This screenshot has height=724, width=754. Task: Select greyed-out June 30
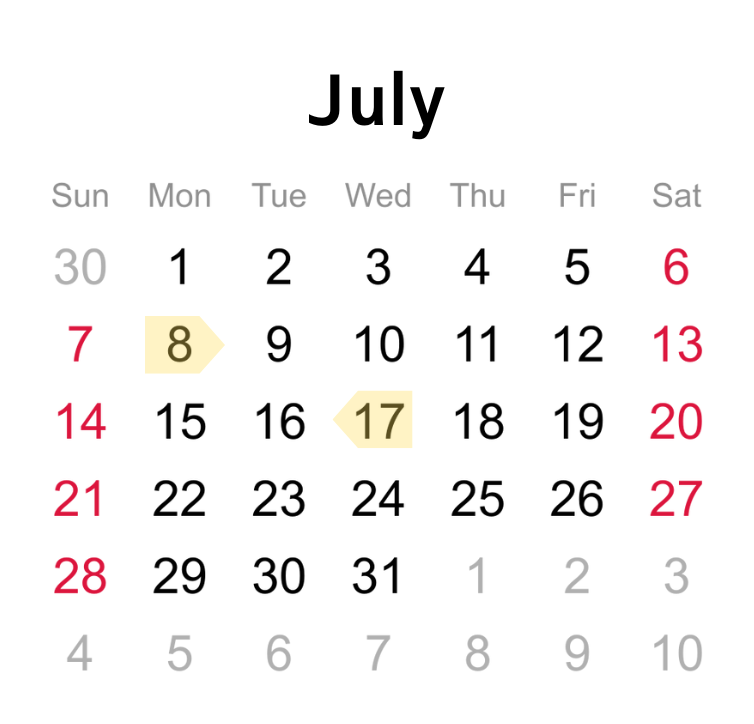(80, 268)
